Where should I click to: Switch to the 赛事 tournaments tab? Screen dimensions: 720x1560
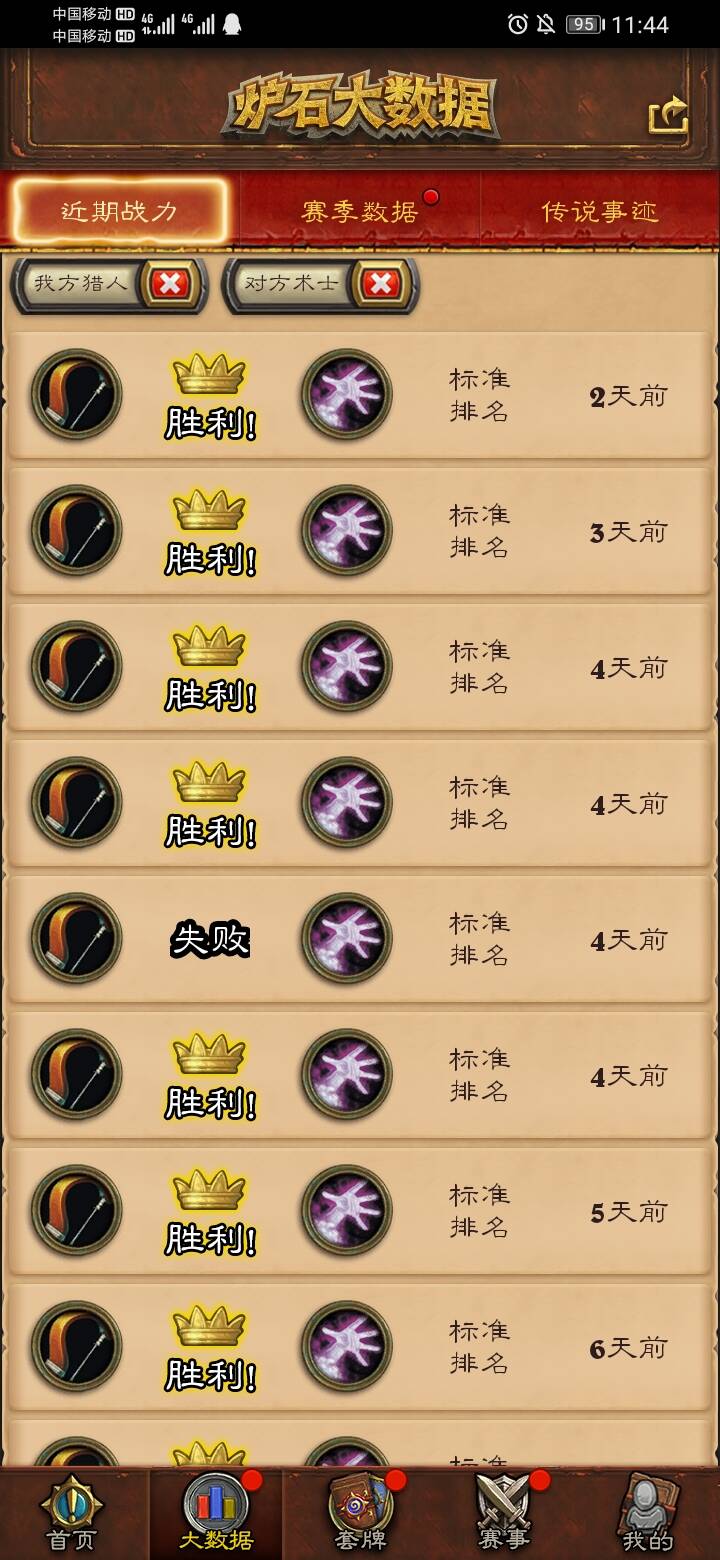(504, 1514)
